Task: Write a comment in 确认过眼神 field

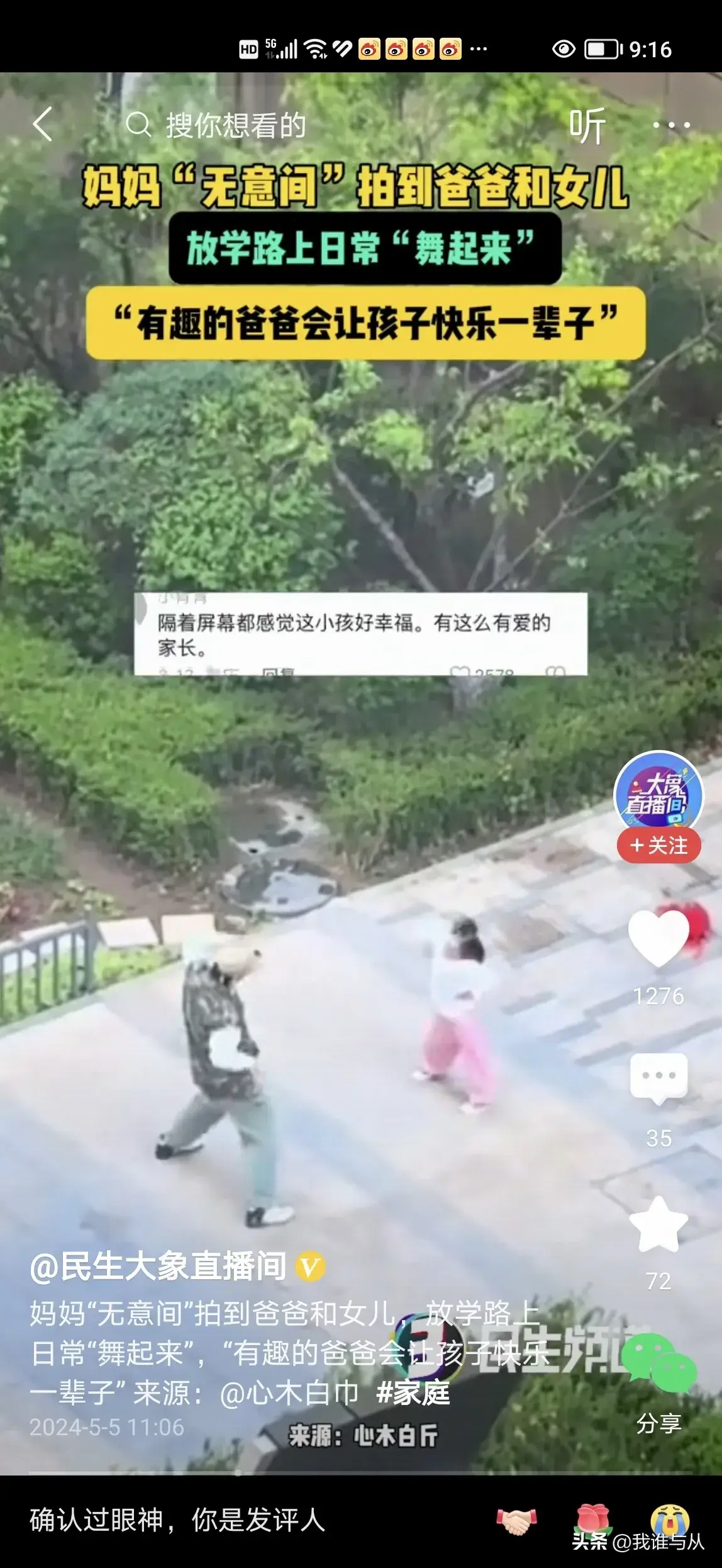Action: [177, 1520]
